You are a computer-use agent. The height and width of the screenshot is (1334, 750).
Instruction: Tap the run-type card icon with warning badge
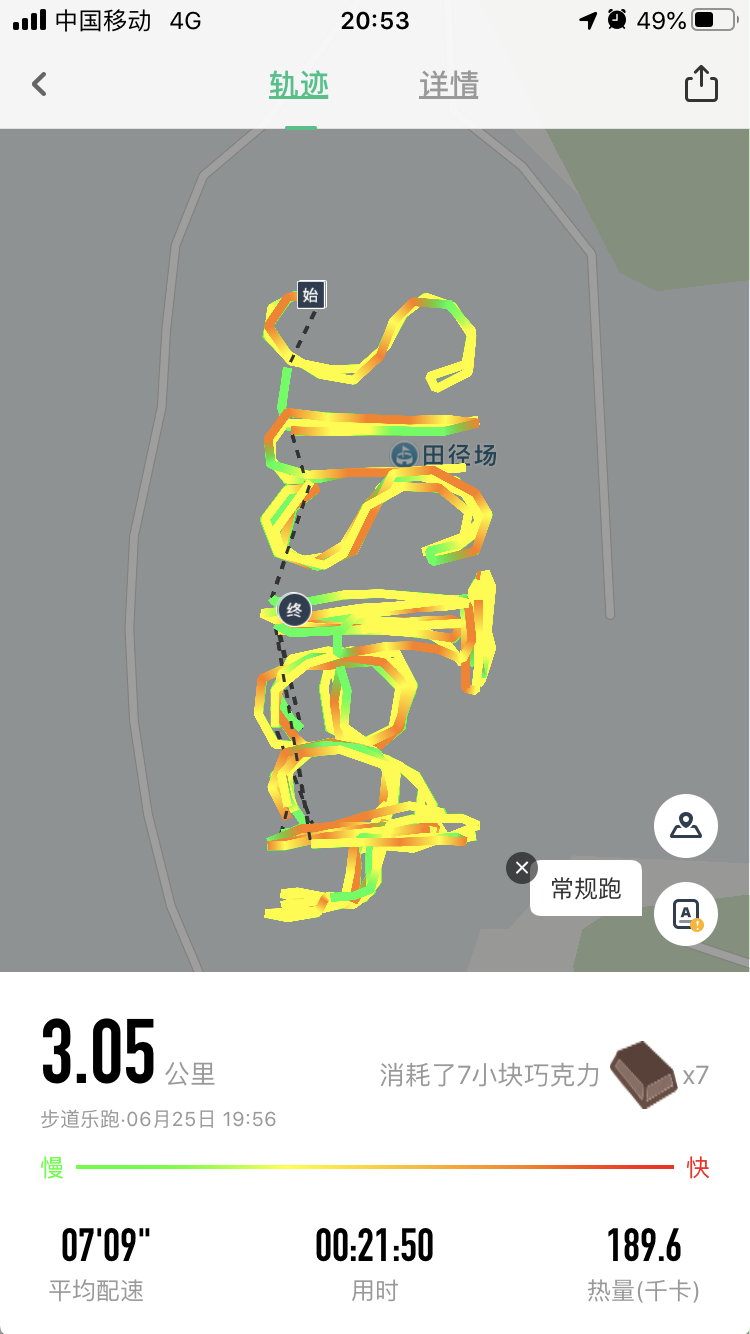pyautogui.click(x=686, y=914)
